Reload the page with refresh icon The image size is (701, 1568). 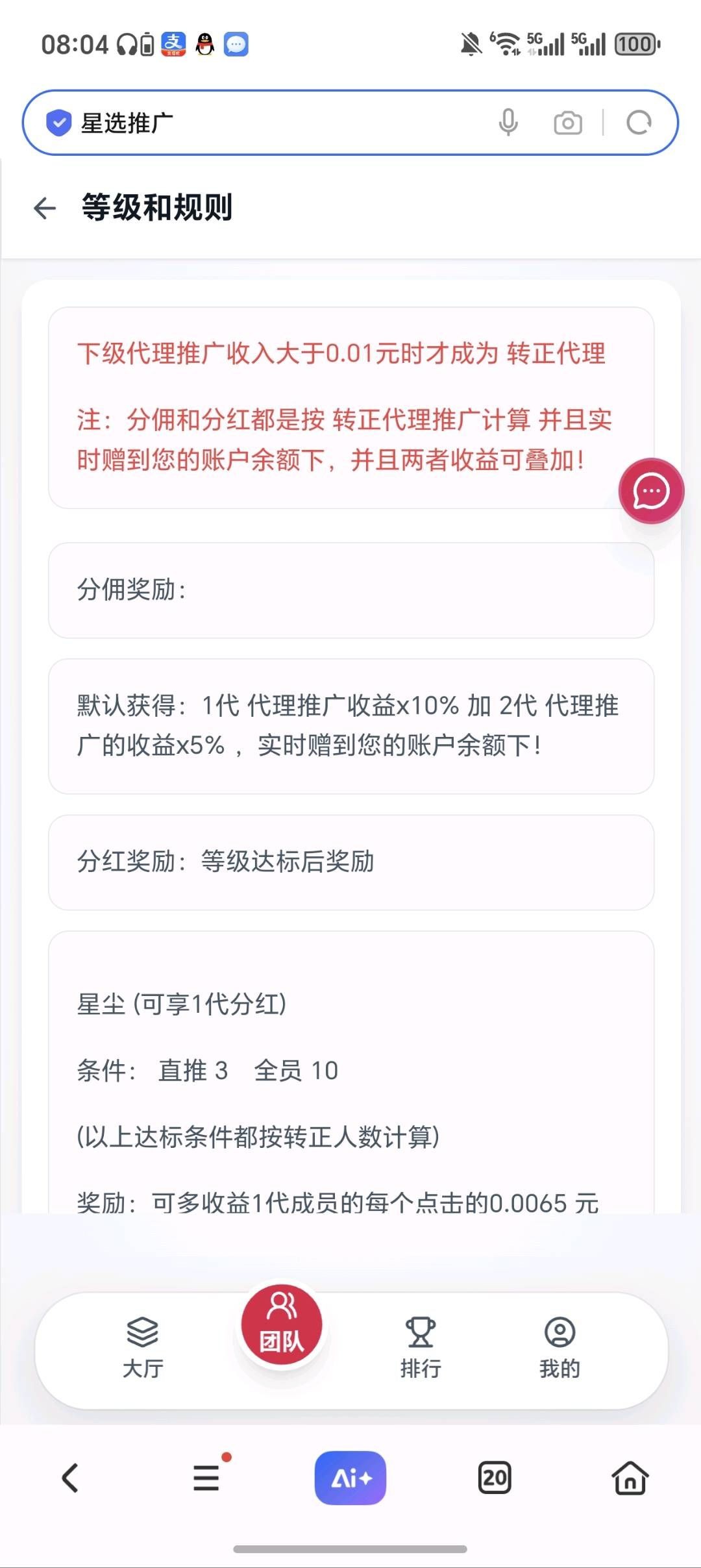(639, 123)
